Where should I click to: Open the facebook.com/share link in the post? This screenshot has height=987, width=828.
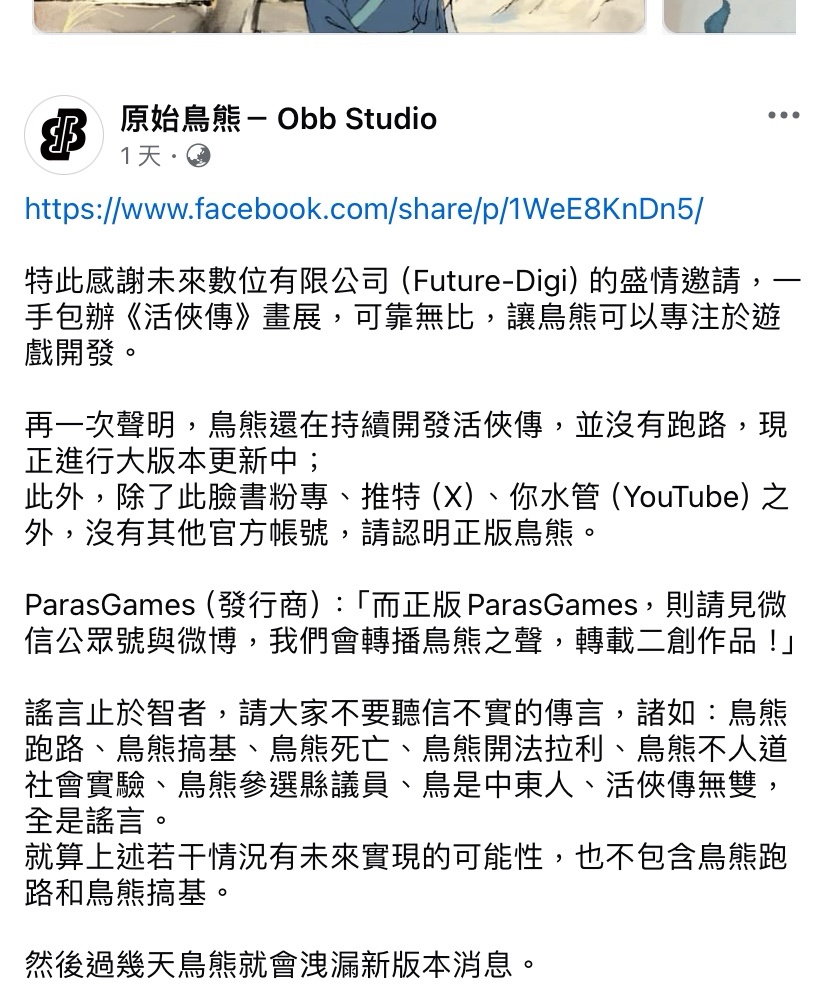[364, 210]
